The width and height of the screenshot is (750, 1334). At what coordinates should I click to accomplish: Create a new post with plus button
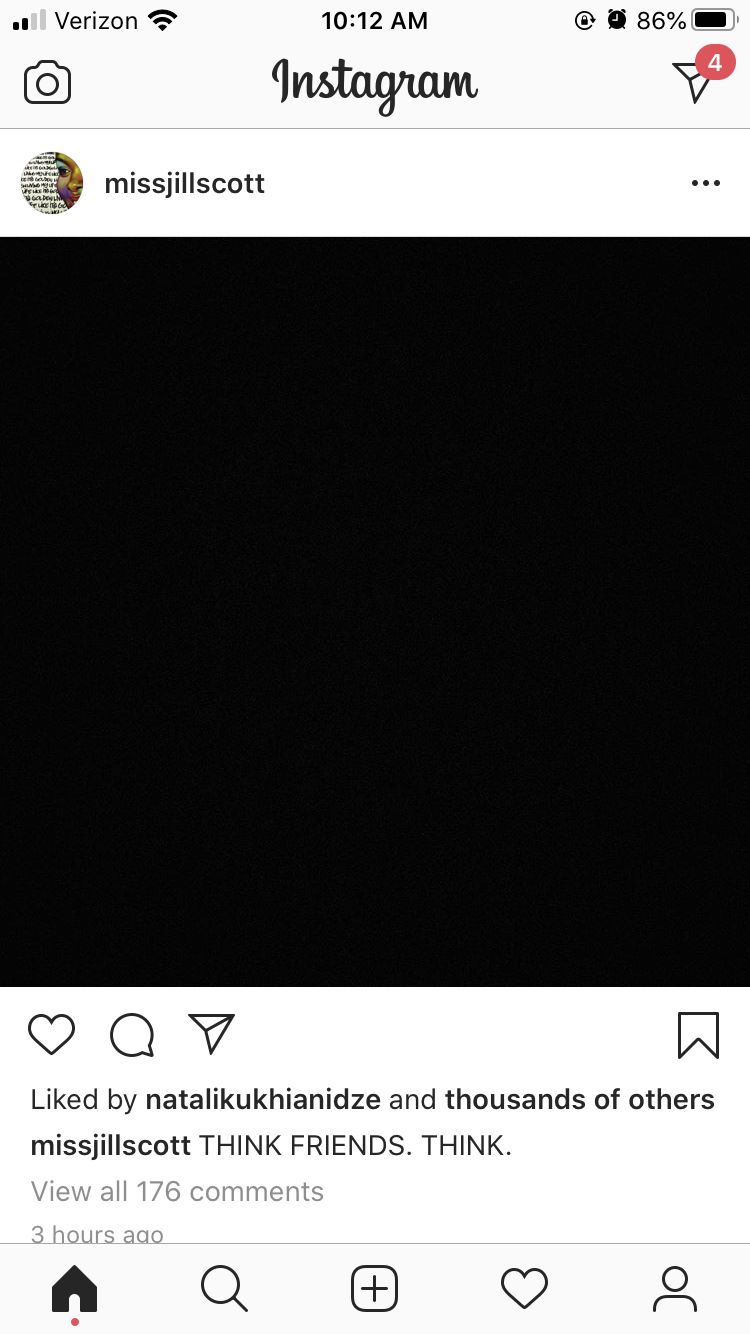(375, 1288)
